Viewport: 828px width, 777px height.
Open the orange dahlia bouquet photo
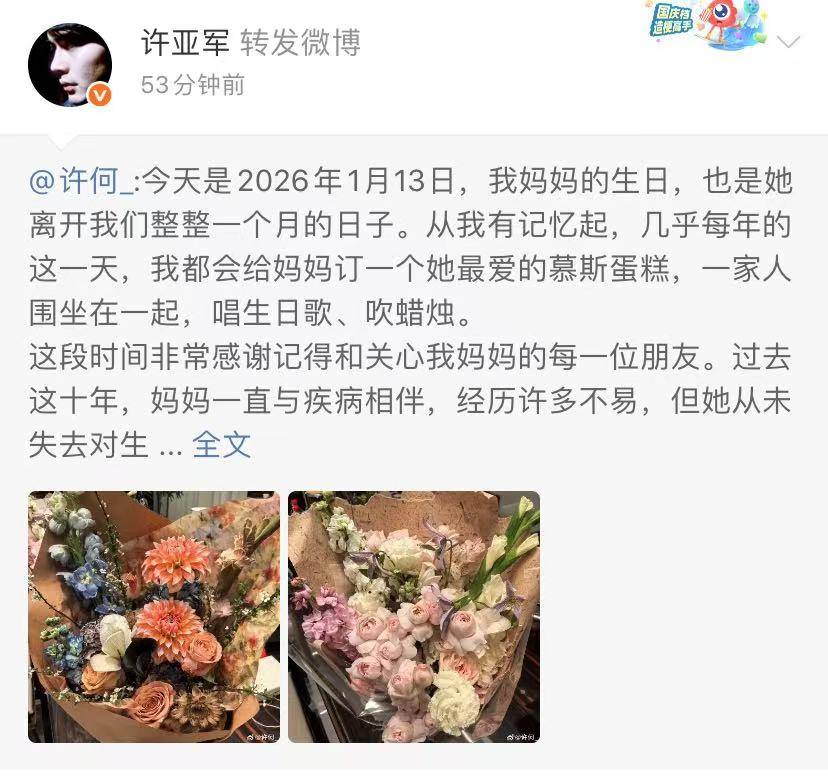[x=154, y=617]
